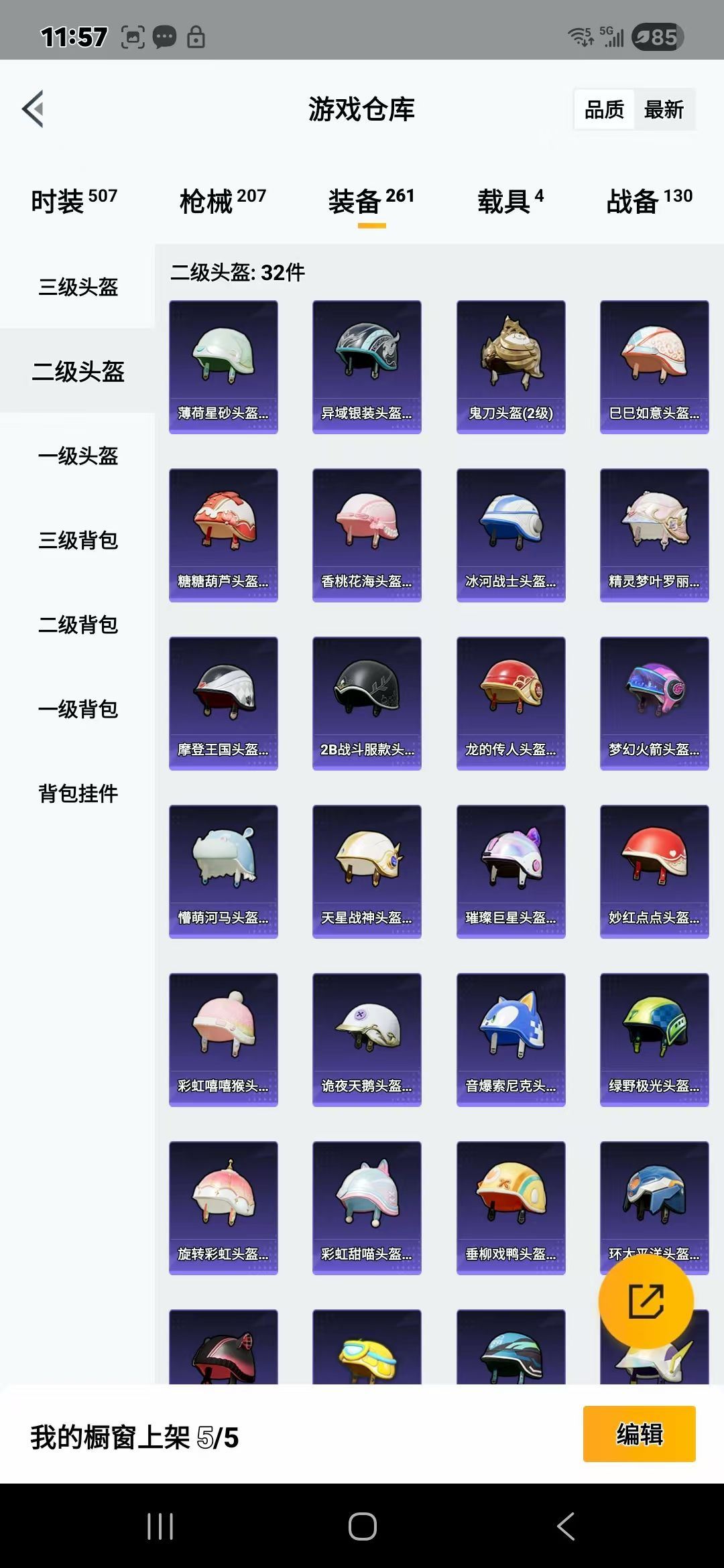View the 鬼刀头盔(2级) item
This screenshot has width=724, height=1568.
click(511, 367)
